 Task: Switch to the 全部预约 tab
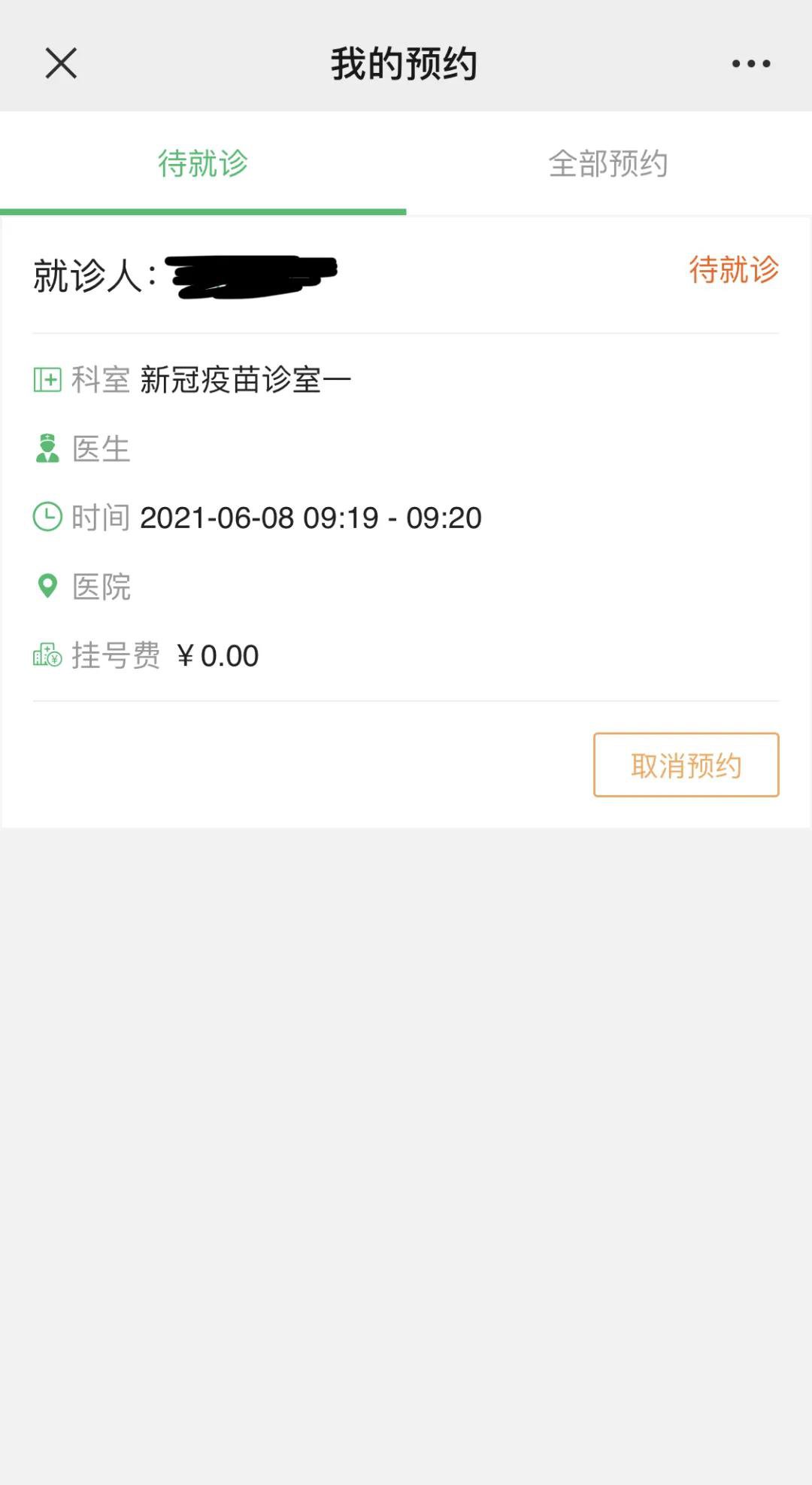pos(608,163)
